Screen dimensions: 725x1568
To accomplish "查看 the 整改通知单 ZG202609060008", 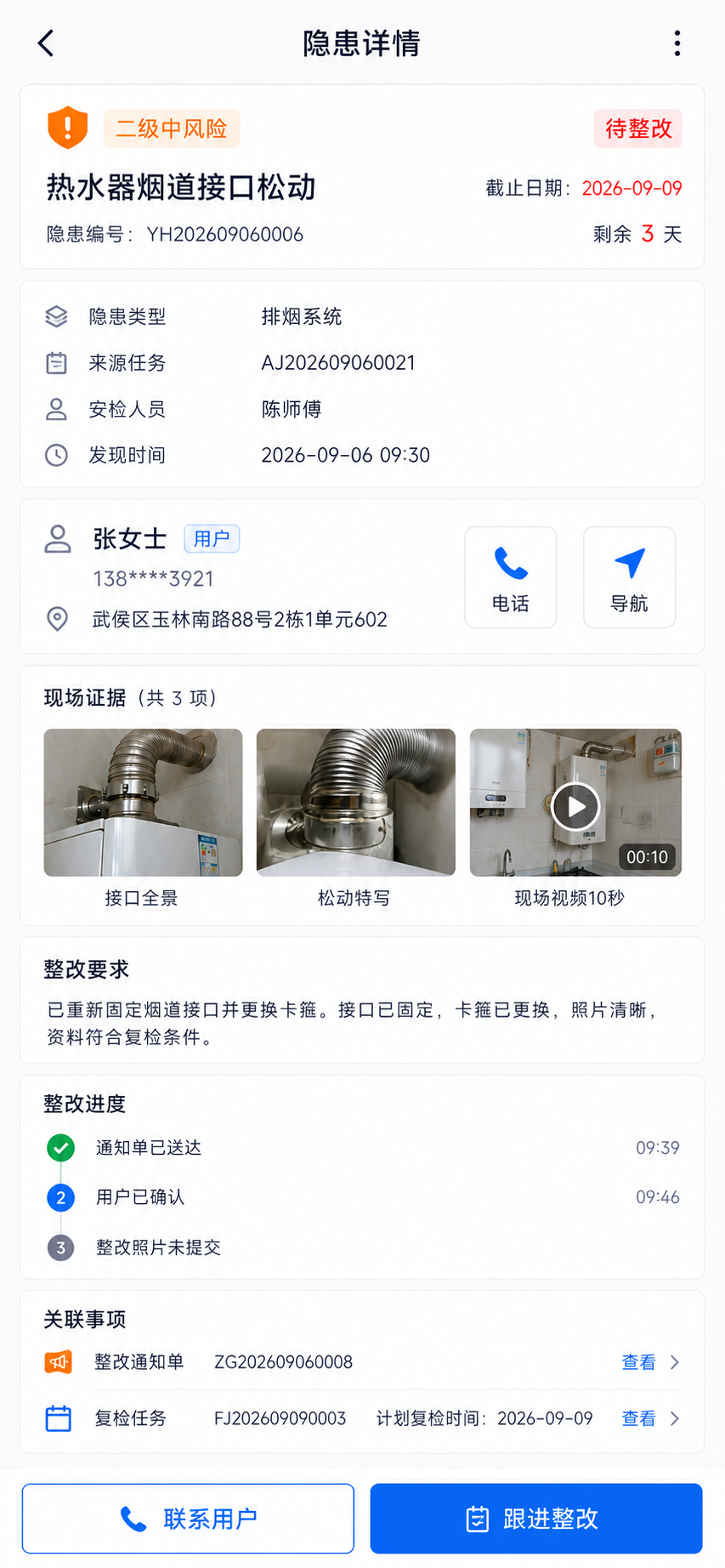I will pos(651,1362).
